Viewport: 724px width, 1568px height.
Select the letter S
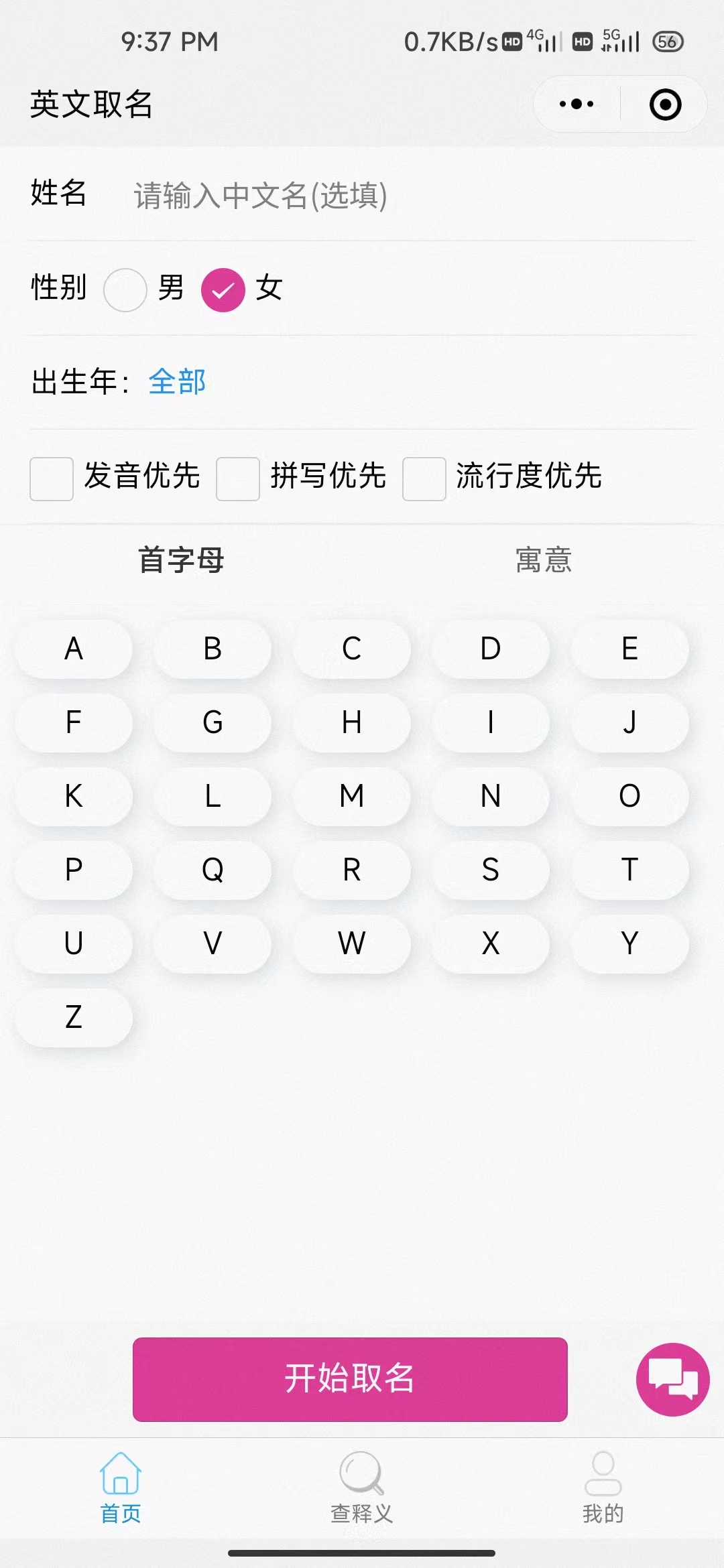[x=491, y=870]
